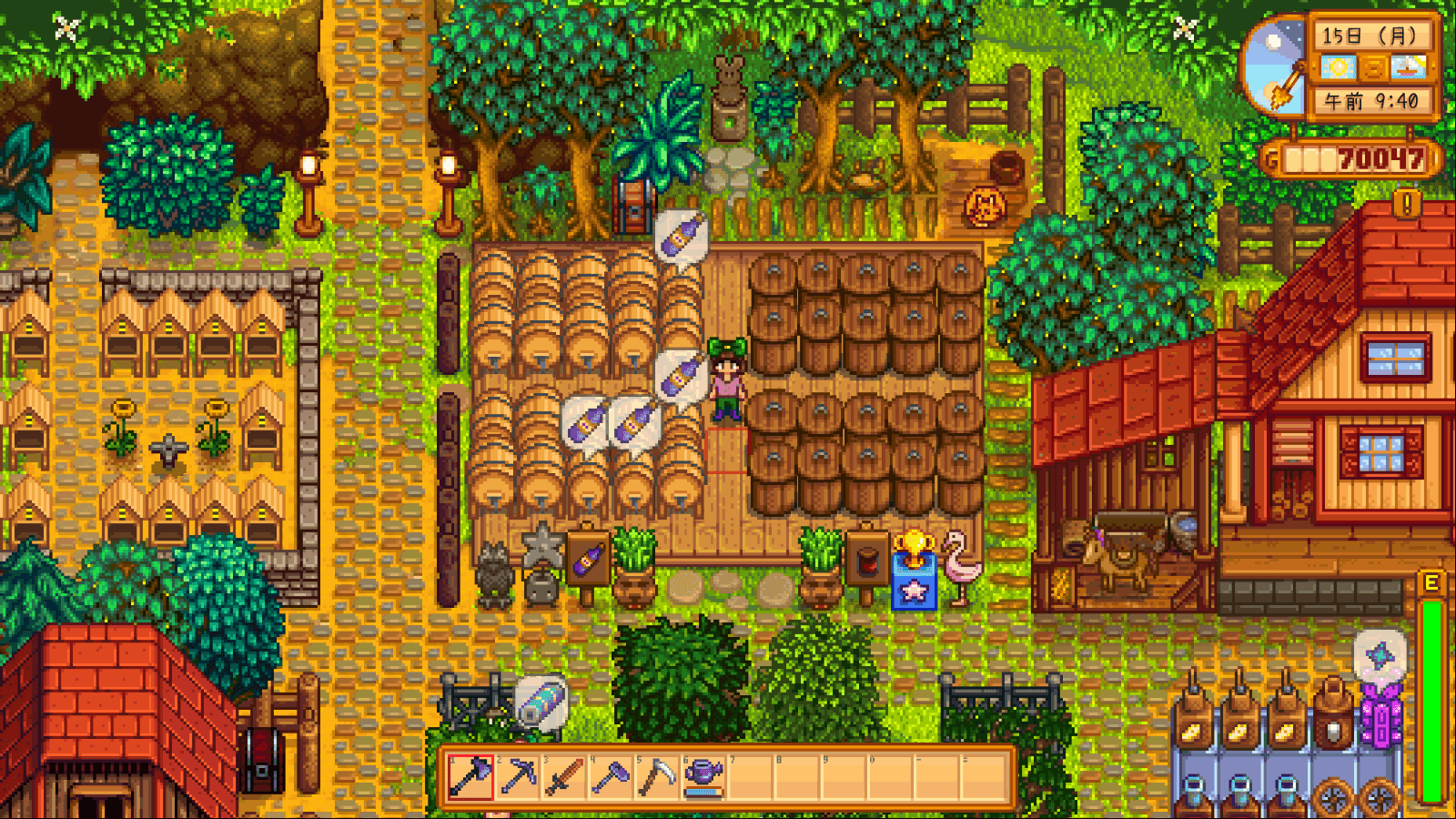Screen dimensions: 1456x819
Task: Select the watering can in the toolbar
Action: click(x=704, y=777)
